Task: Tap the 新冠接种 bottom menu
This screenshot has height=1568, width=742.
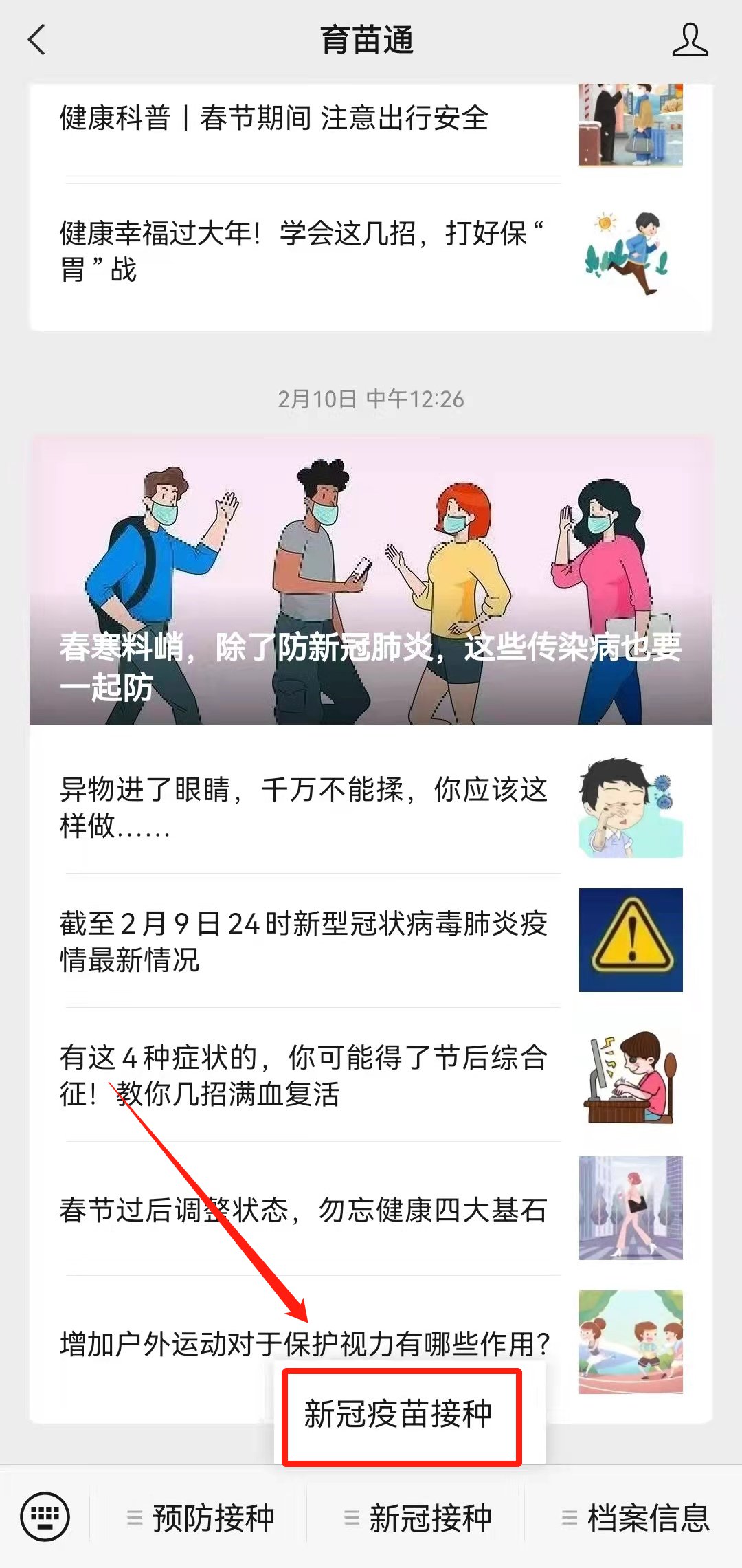Action: [418, 1517]
